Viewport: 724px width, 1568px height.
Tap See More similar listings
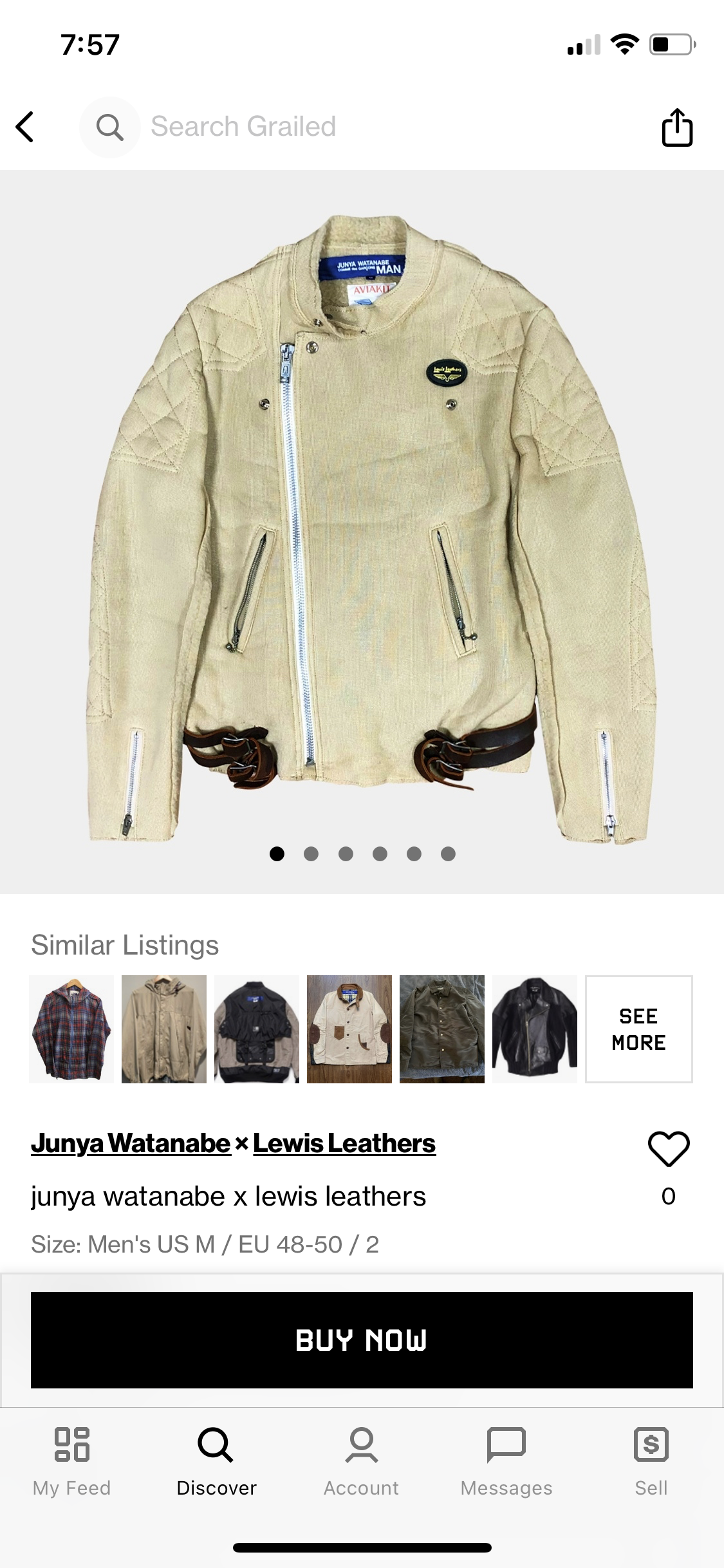pyautogui.click(x=638, y=1029)
